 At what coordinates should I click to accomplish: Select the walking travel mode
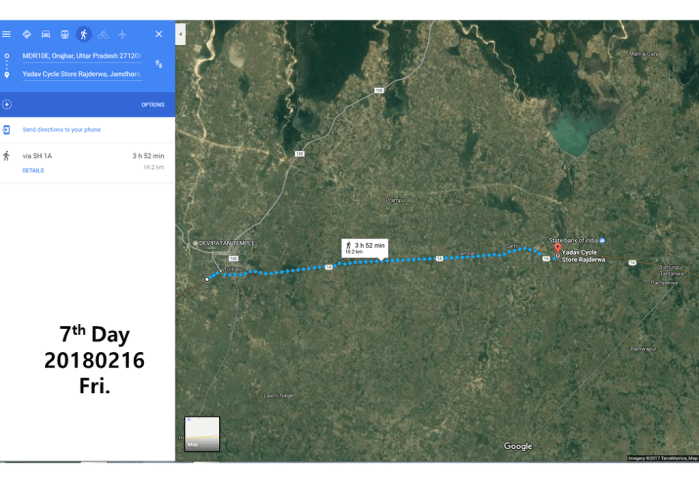pos(84,34)
